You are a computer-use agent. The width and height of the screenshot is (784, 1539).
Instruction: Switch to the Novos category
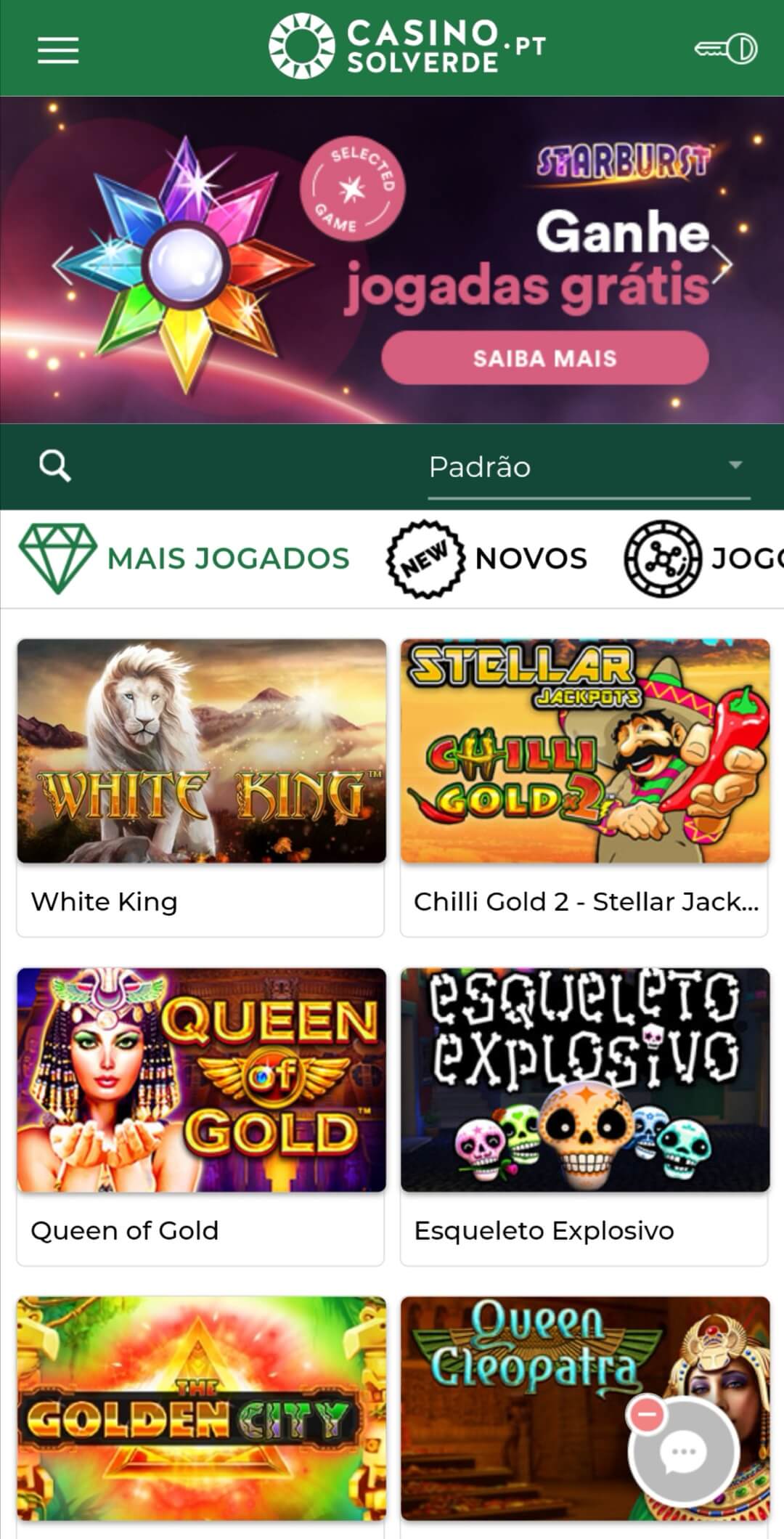[x=486, y=559]
